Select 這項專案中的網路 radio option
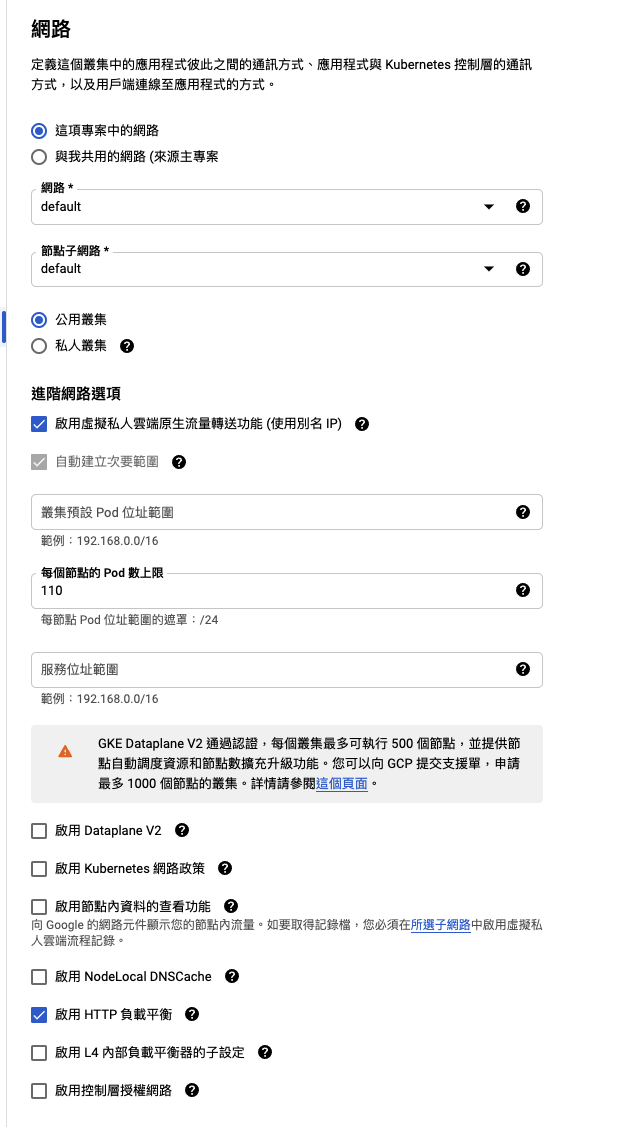 click(39, 130)
